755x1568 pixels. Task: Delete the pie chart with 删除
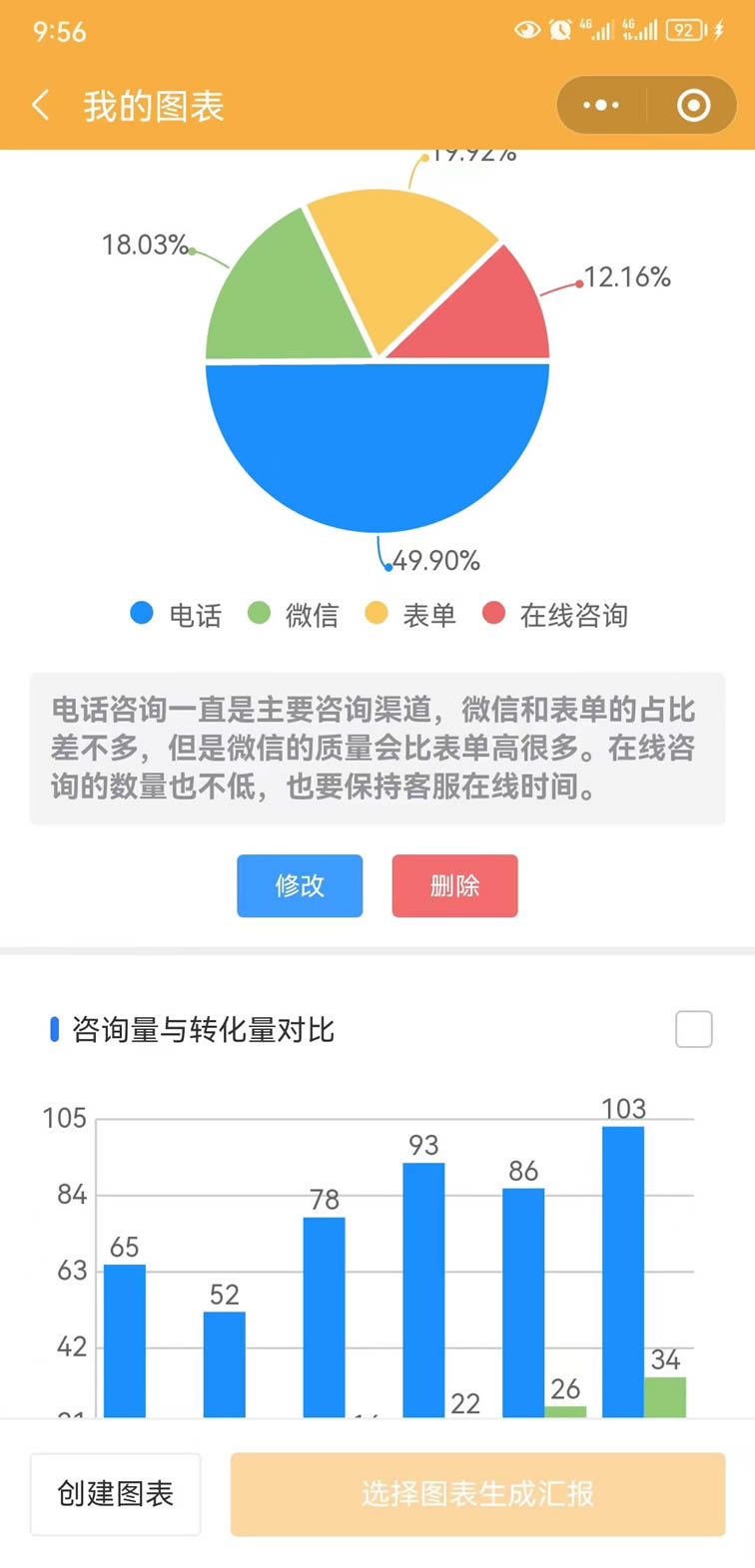pos(454,885)
